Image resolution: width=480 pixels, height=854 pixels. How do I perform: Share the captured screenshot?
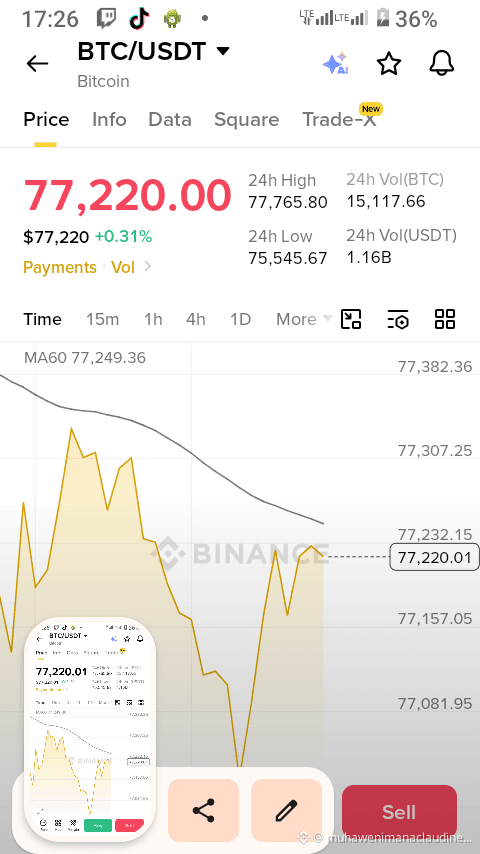coord(204,810)
